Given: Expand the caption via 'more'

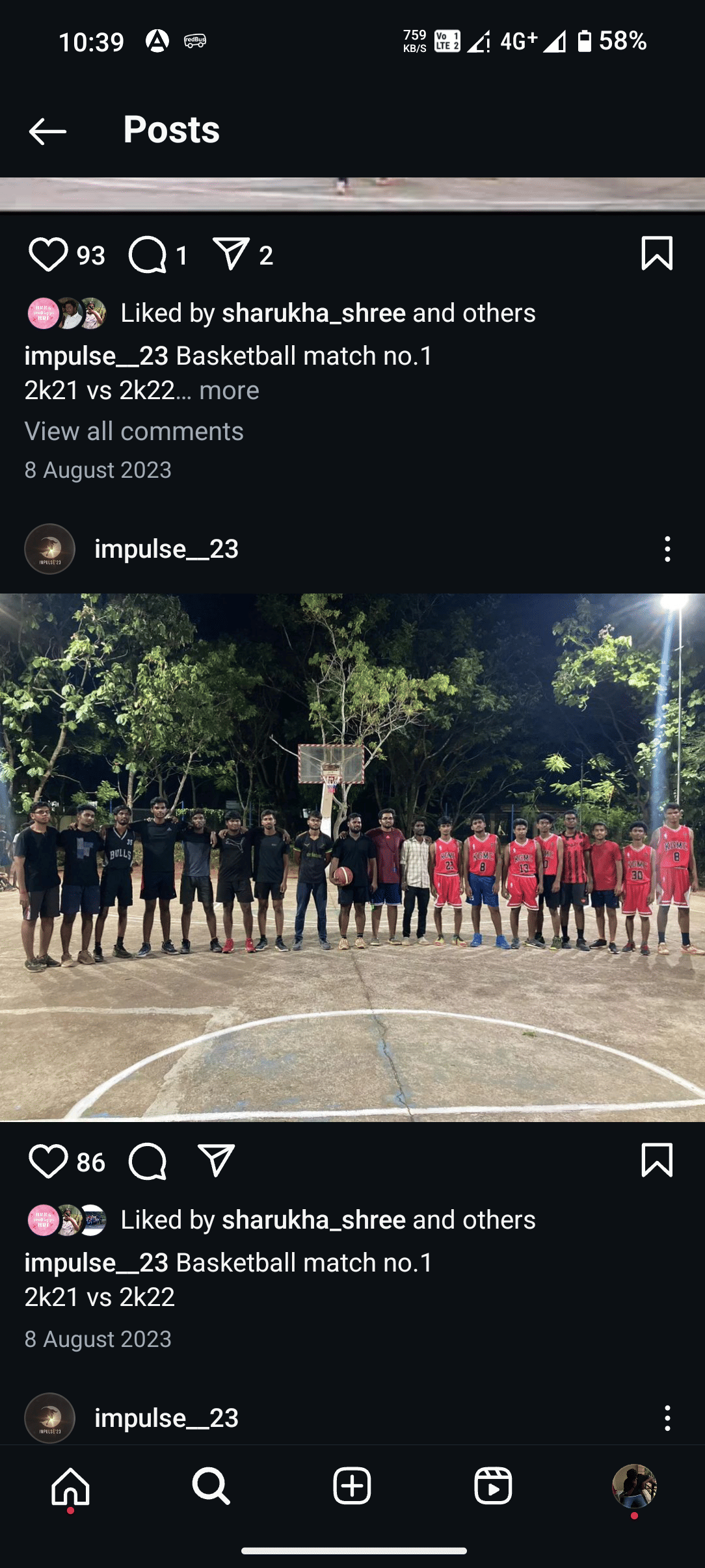Looking at the screenshot, I should pyautogui.click(x=229, y=391).
